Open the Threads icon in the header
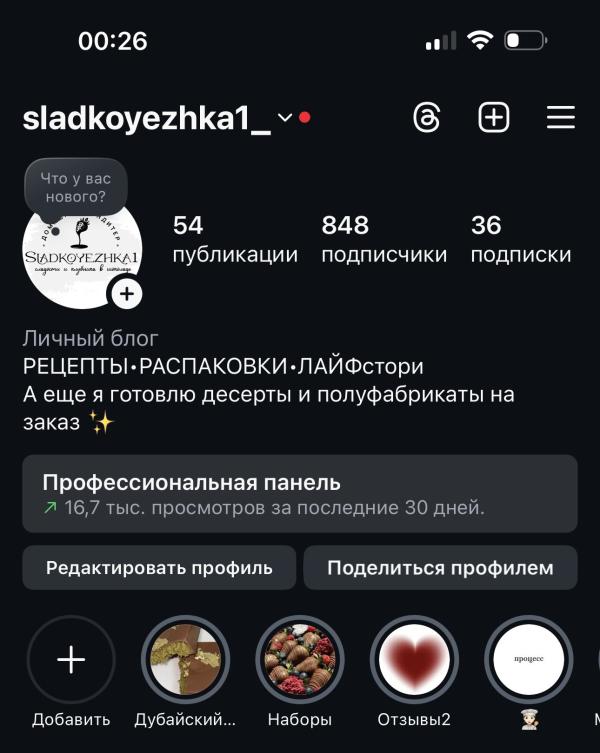 pos(426,118)
